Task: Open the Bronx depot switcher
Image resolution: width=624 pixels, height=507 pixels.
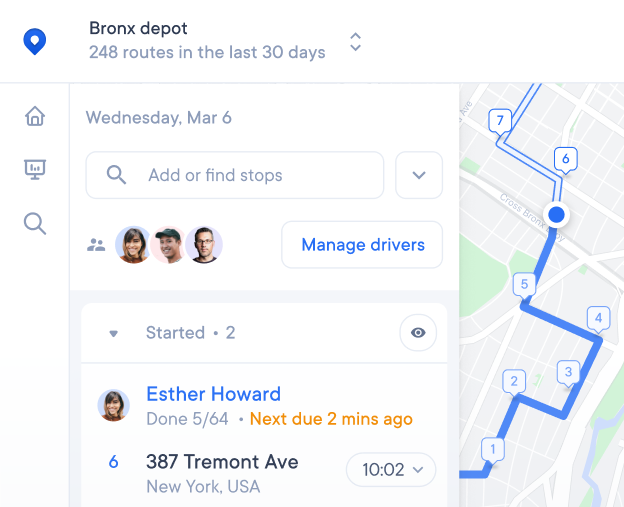Action: 355,42
